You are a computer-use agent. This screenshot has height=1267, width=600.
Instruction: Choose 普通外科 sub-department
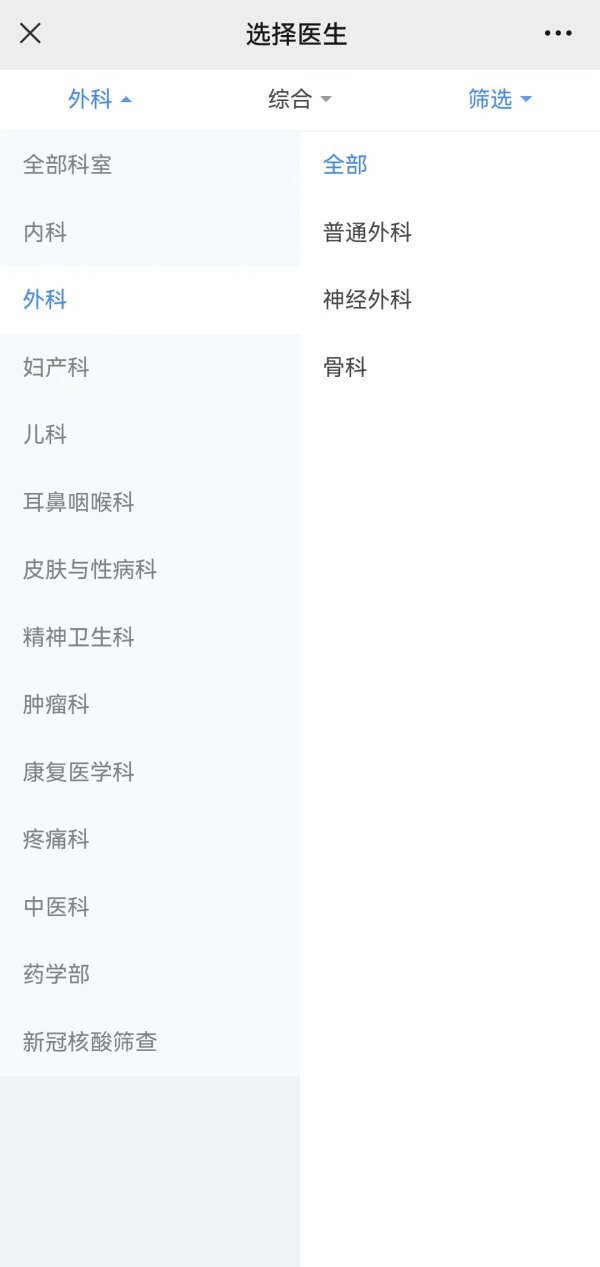coord(367,233)
